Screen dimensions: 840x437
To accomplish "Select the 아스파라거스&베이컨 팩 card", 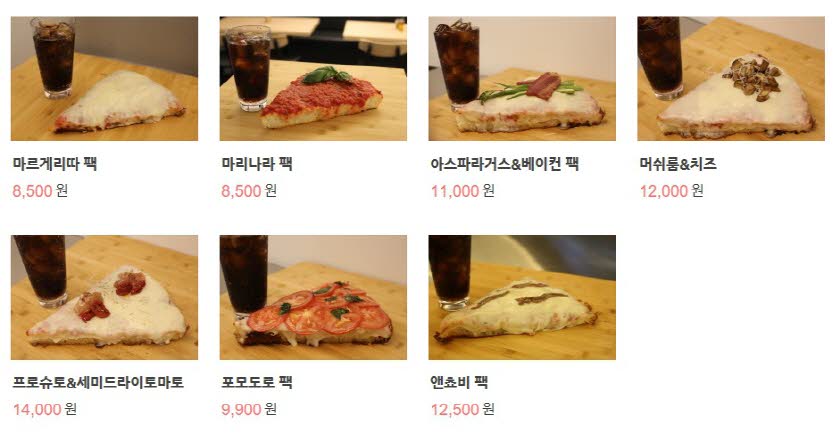I will click(x=522, y=79).
